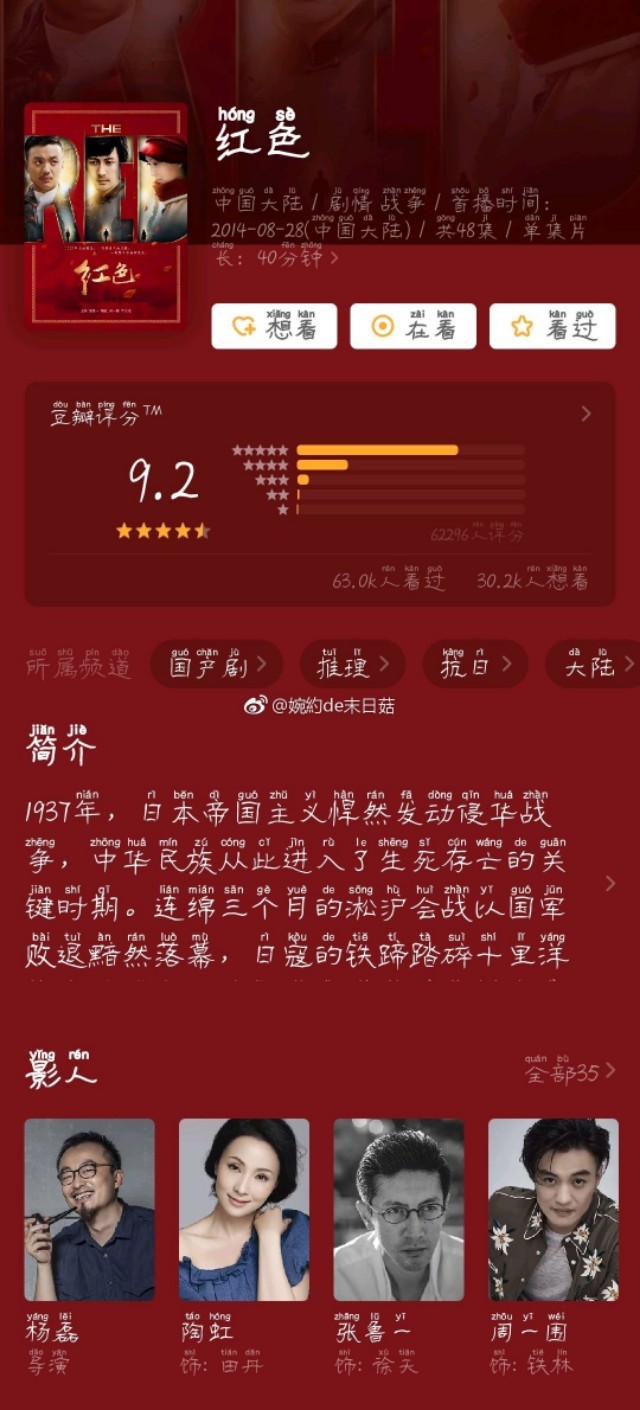View all 35 cast and crew members
This screenshot has height=1410, width=640.
[568, 1072]
